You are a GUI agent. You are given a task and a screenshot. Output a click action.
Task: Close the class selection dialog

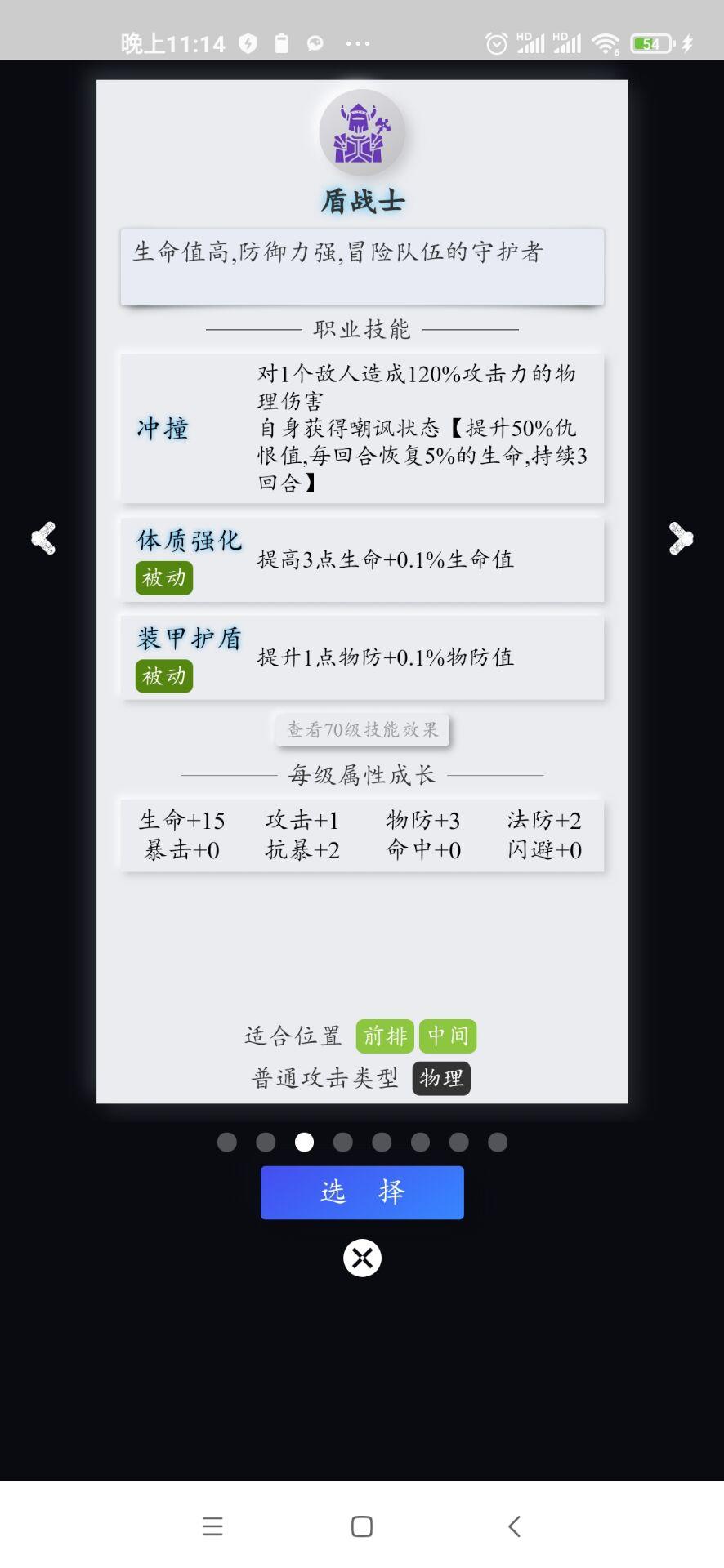[x=362, y=1258]
